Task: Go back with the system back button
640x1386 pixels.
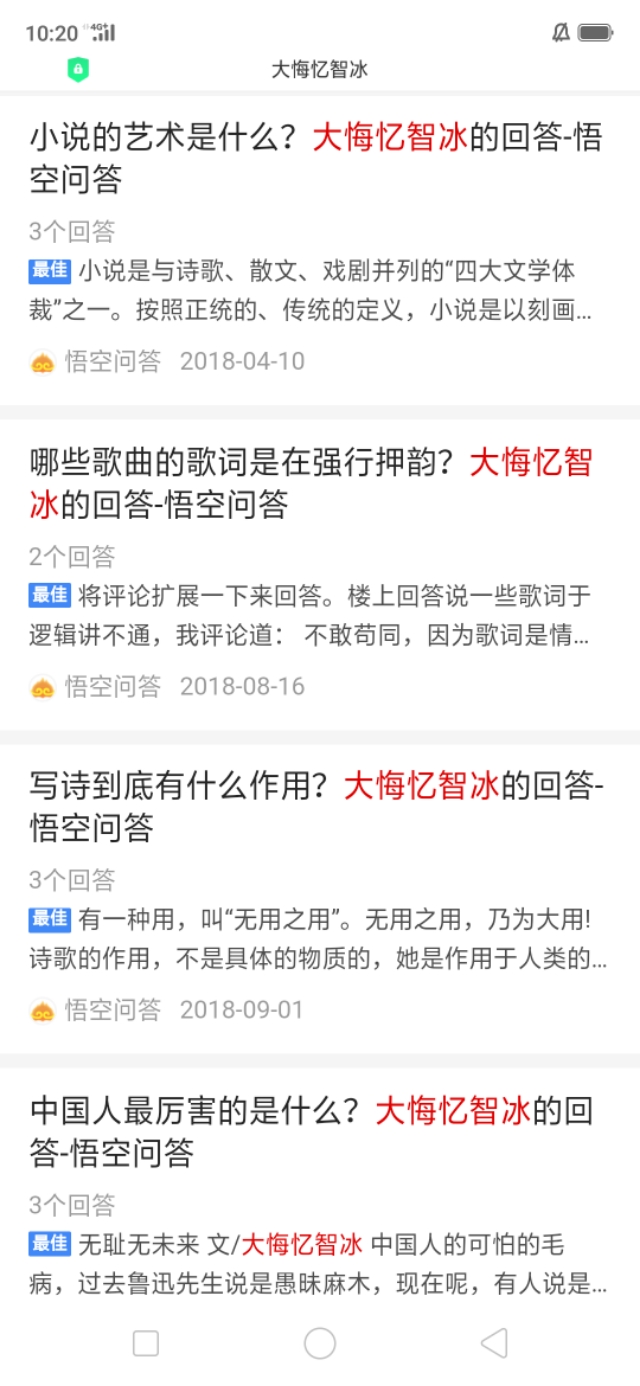Action: 494,1343
